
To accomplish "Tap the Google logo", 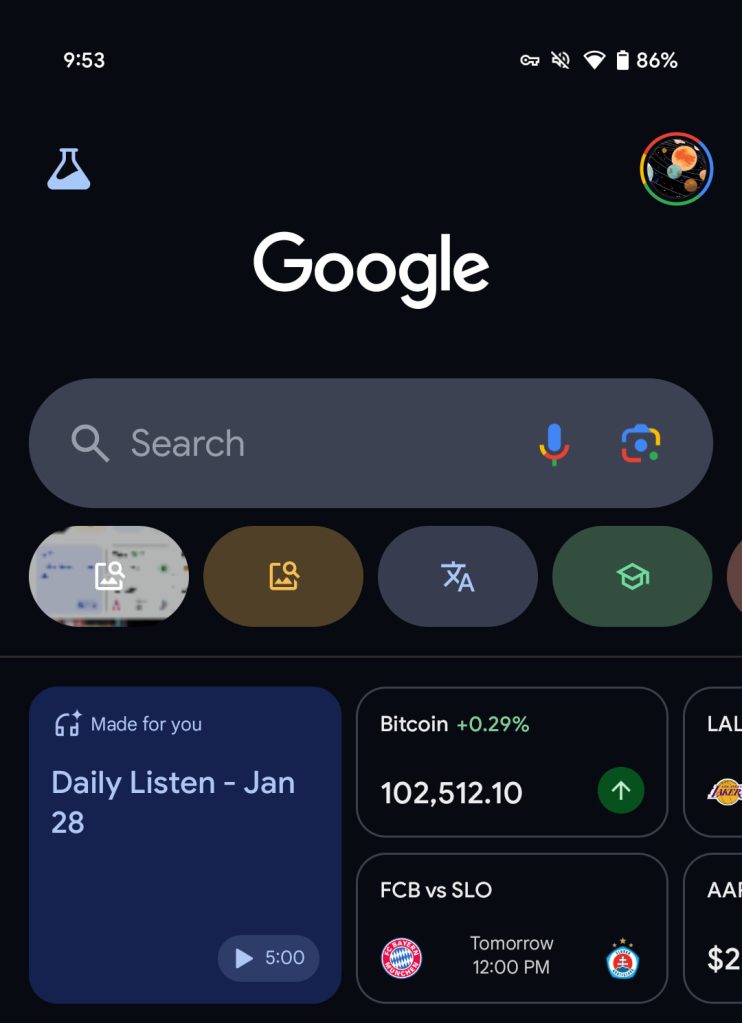I will [x=371, y=265].
